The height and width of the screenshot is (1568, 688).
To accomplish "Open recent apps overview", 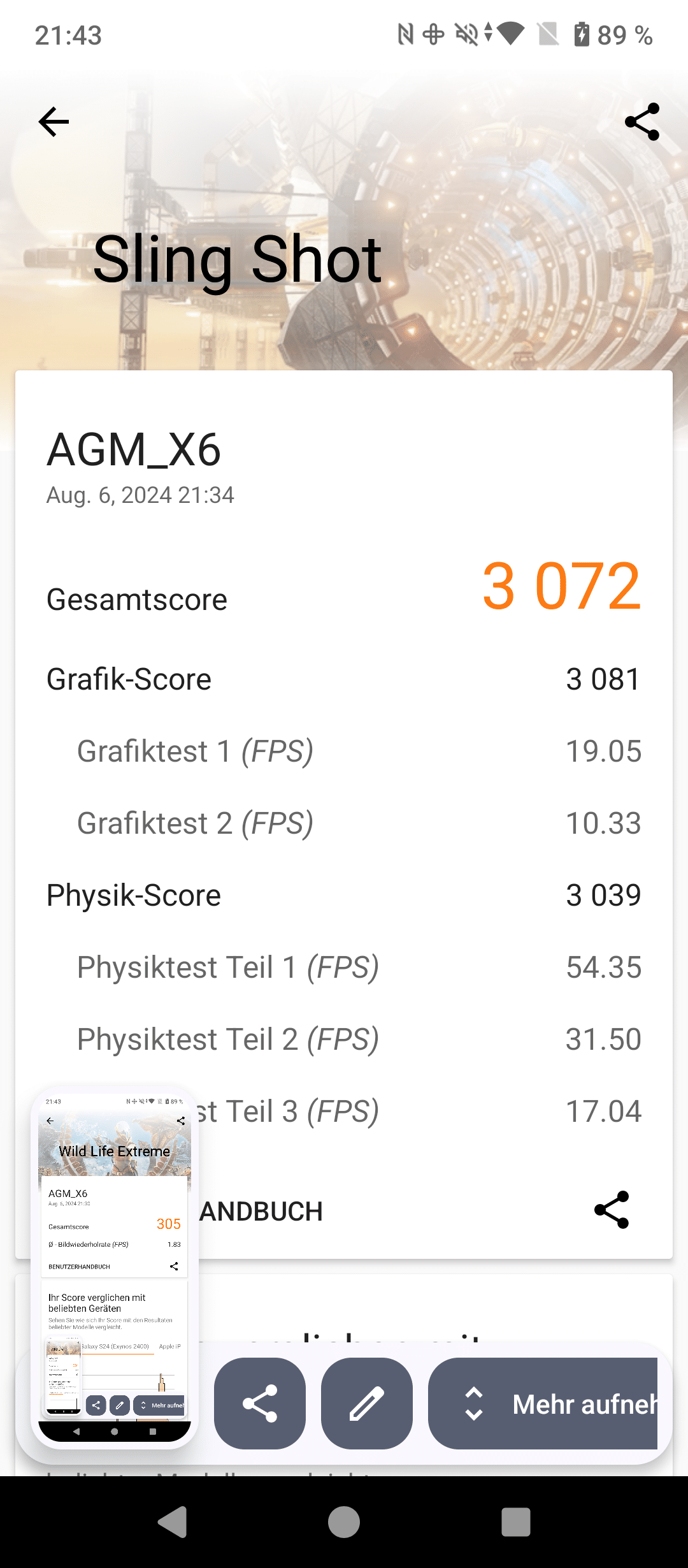I will click(x=516, y=1522).
